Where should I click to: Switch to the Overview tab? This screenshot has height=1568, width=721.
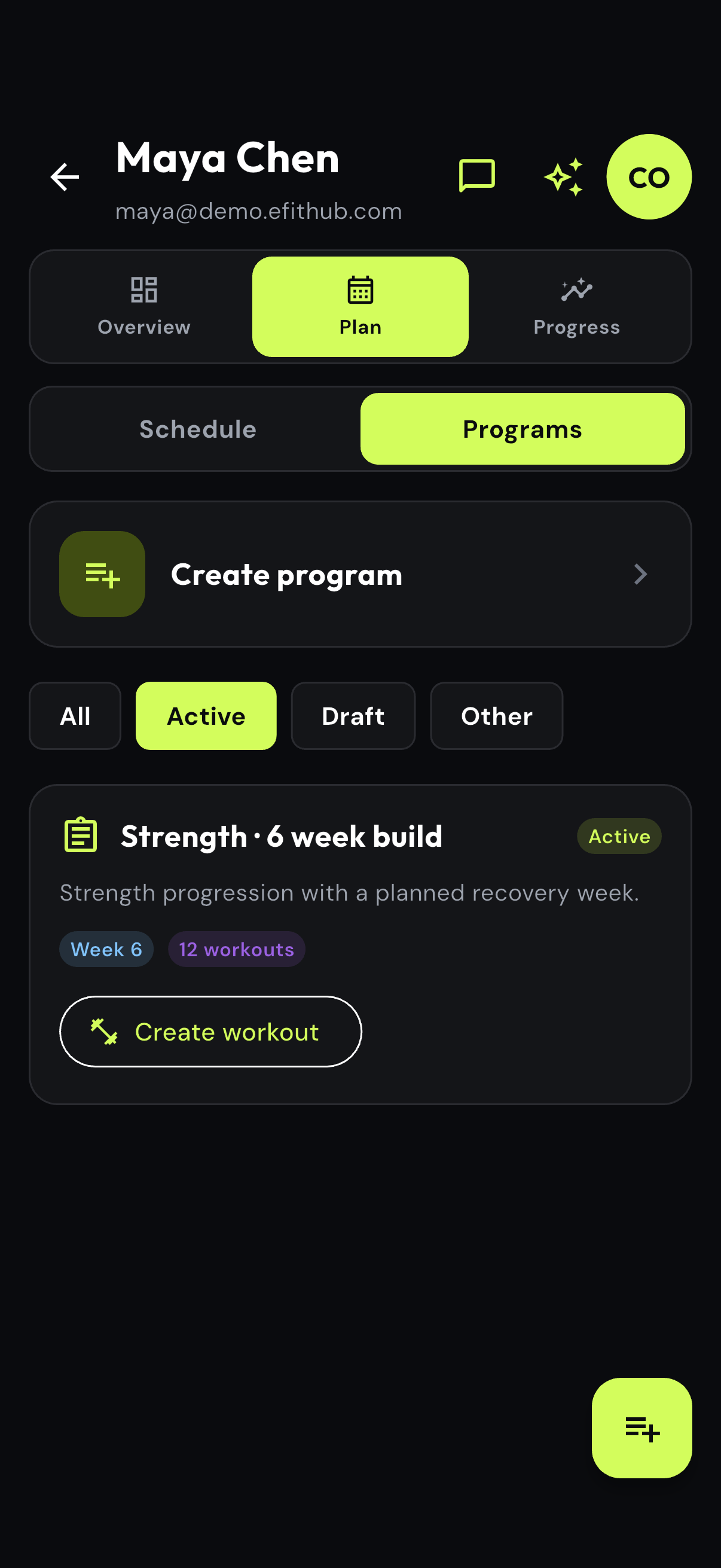pos(144,307)
